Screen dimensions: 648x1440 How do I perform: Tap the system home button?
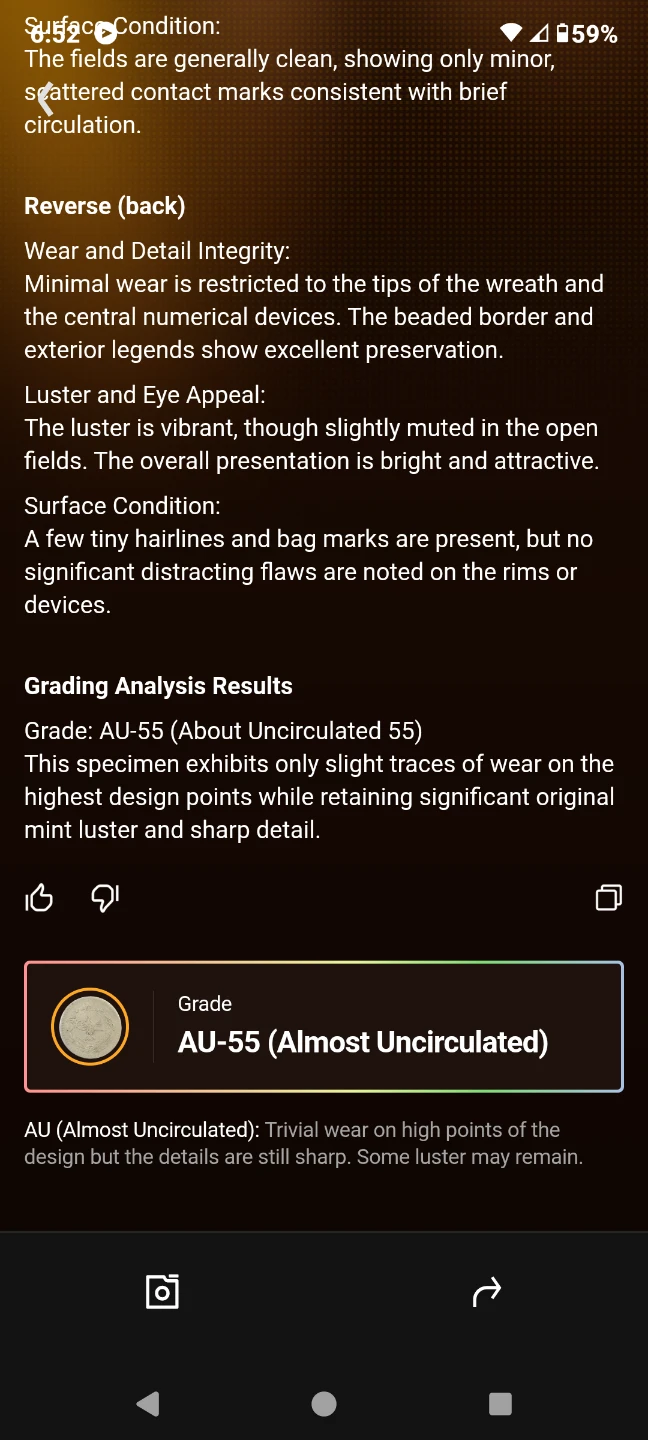tap(324, 1404)
